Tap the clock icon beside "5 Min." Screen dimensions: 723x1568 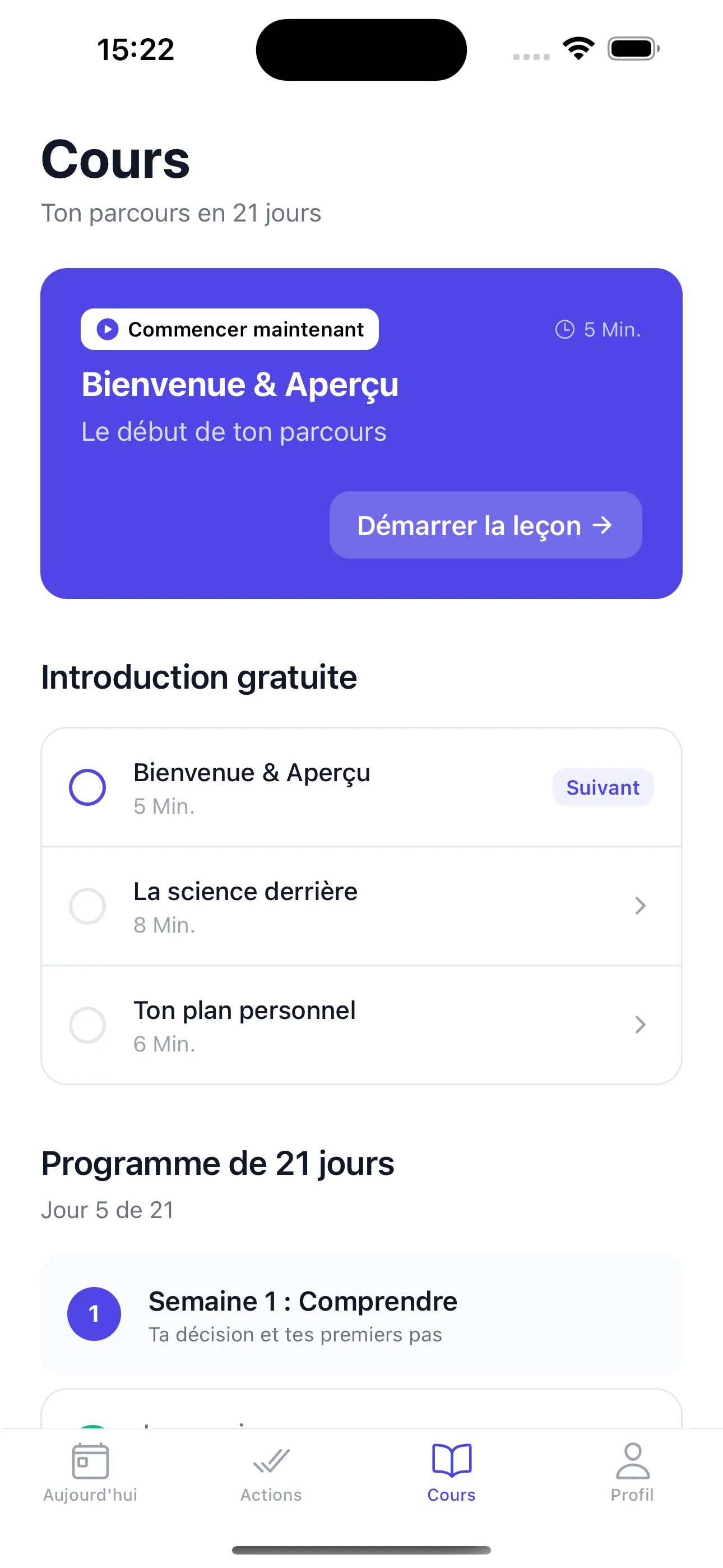[x=565, y=329]
